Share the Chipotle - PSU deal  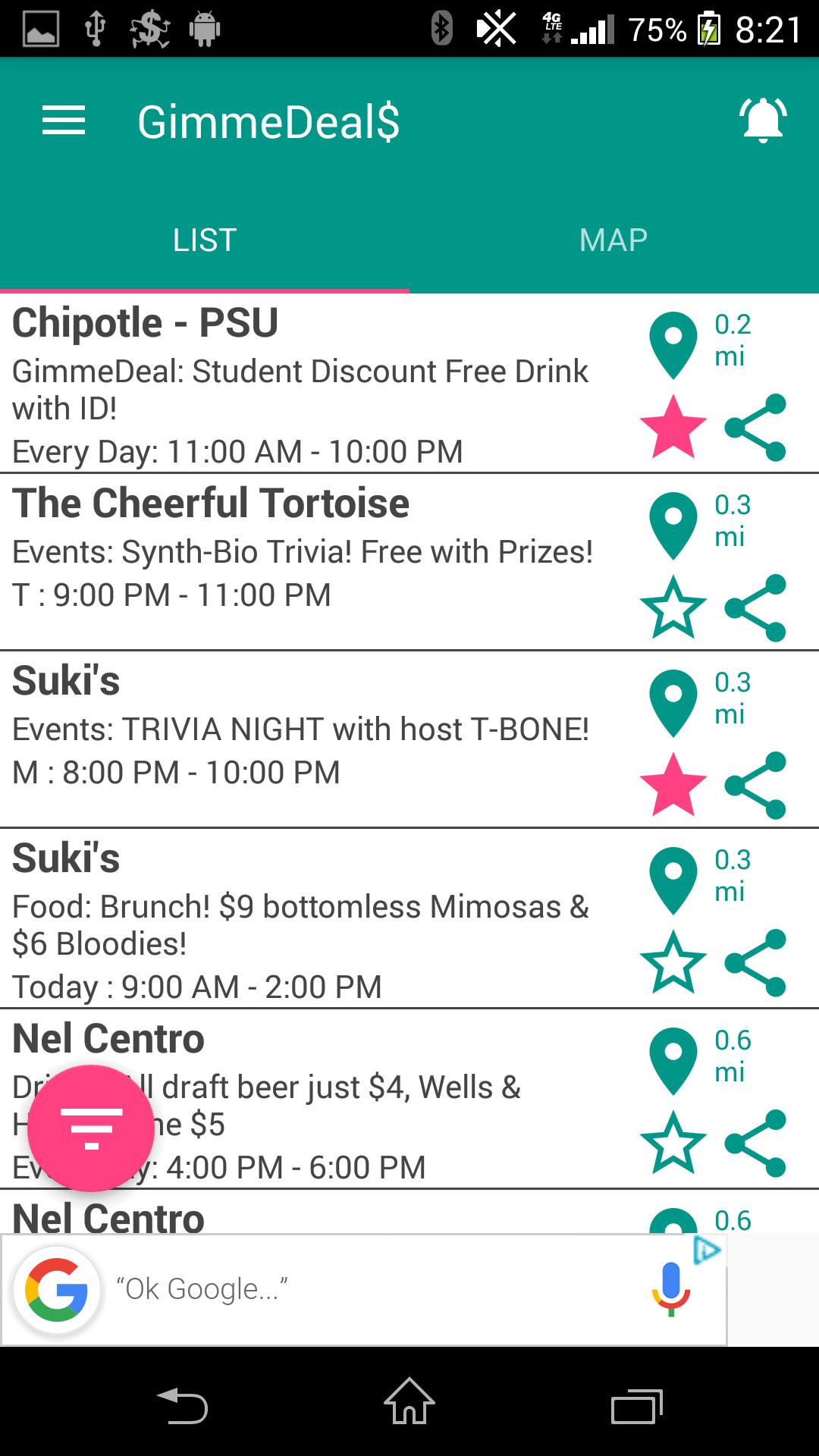(755, 428)
